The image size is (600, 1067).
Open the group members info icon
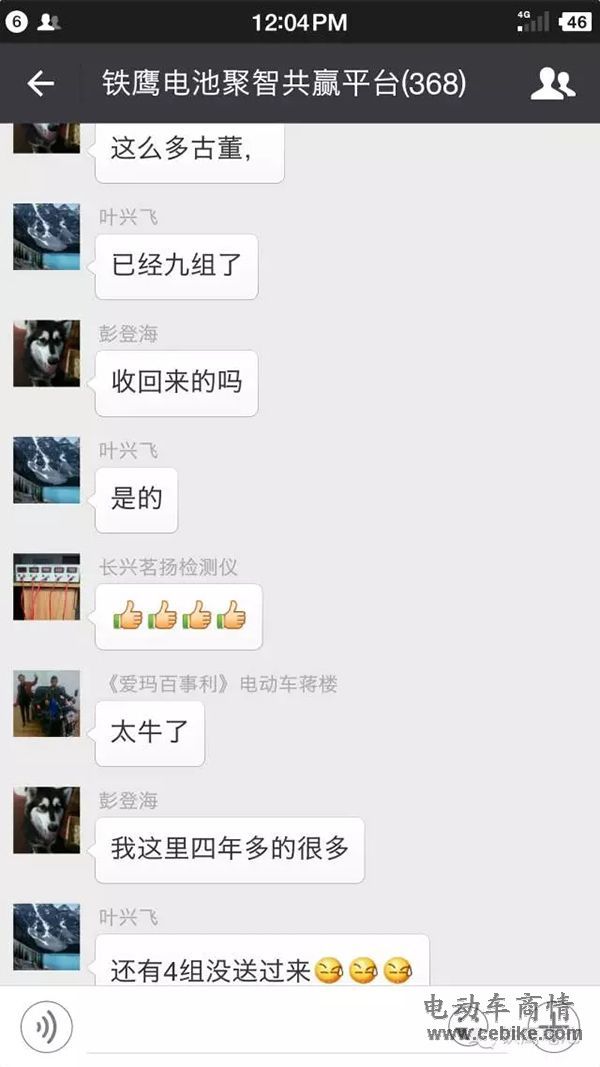[552, 83]
